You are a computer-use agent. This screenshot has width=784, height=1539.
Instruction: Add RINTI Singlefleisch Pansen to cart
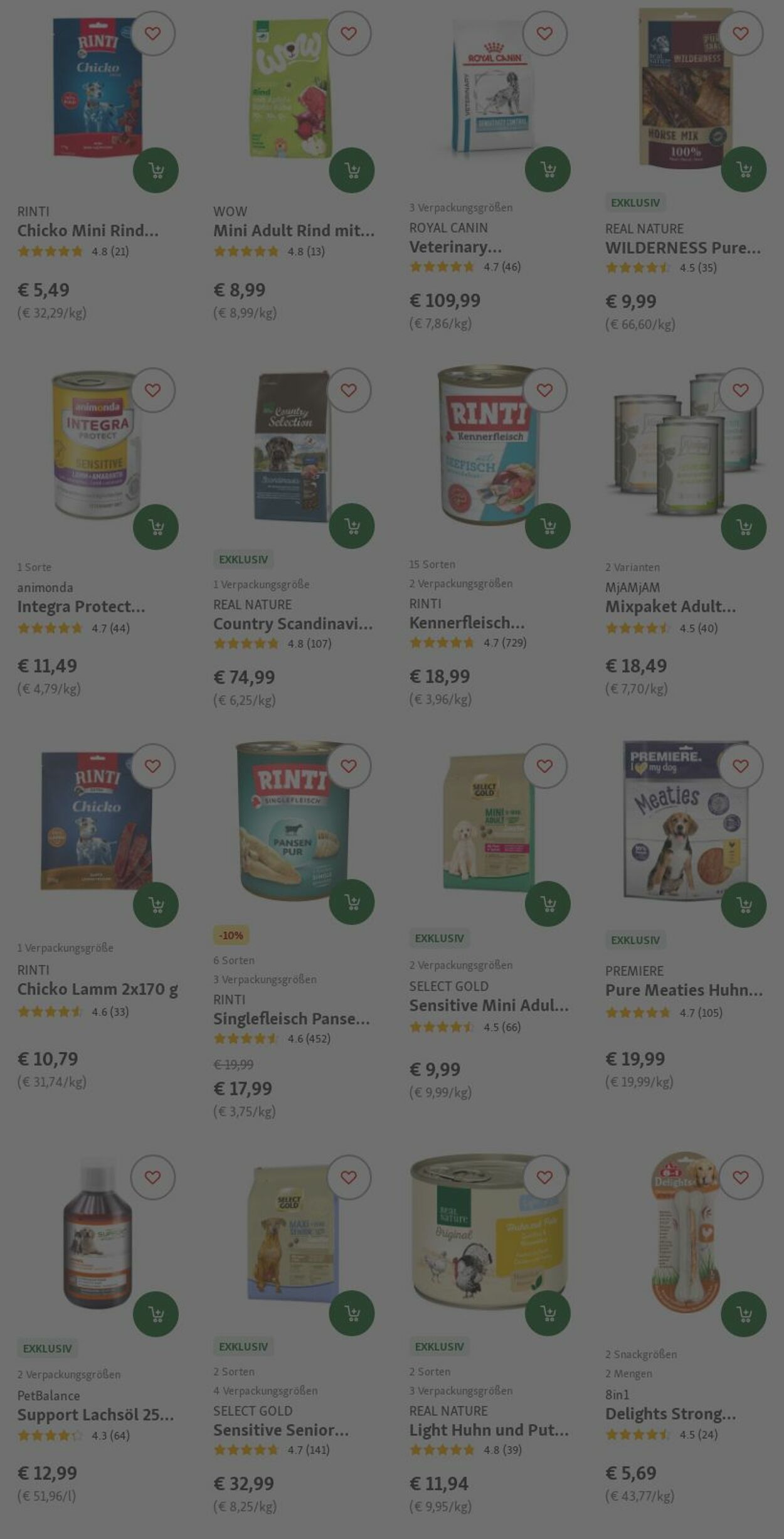tap(352, 902)
